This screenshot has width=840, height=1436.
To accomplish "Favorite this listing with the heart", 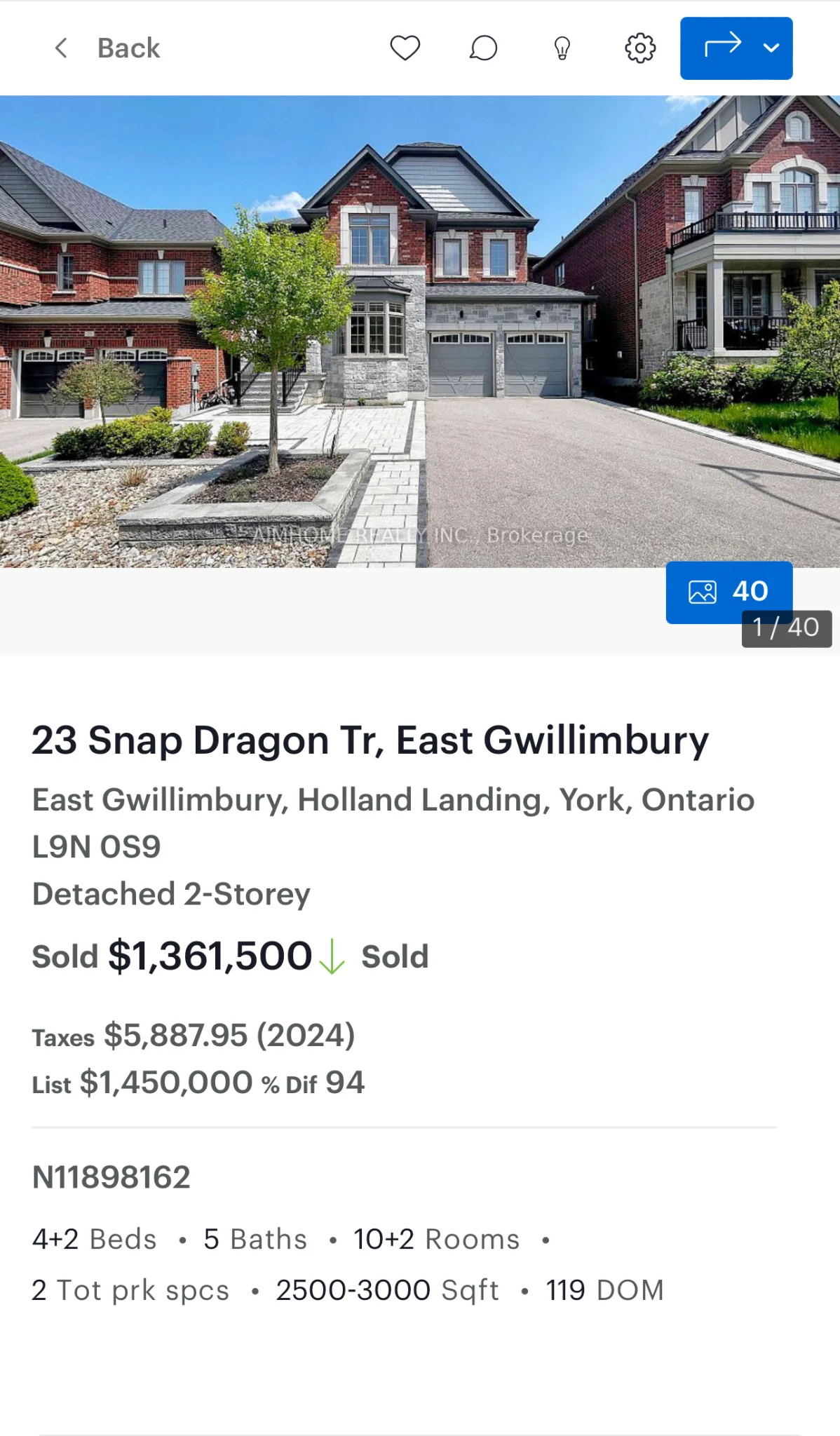I will tap(405, 48).
